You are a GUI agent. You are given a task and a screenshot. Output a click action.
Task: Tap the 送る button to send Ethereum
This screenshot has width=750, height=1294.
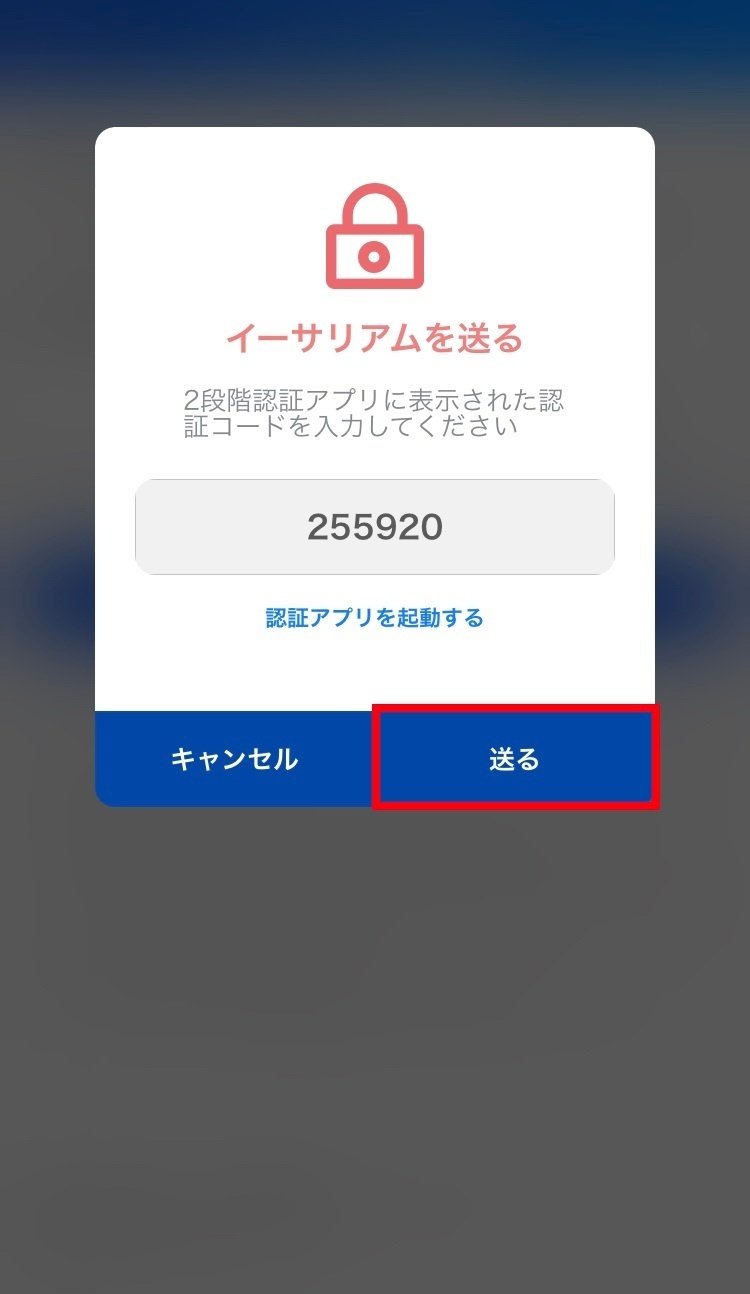pyautogui.click(x=515, y=758)
